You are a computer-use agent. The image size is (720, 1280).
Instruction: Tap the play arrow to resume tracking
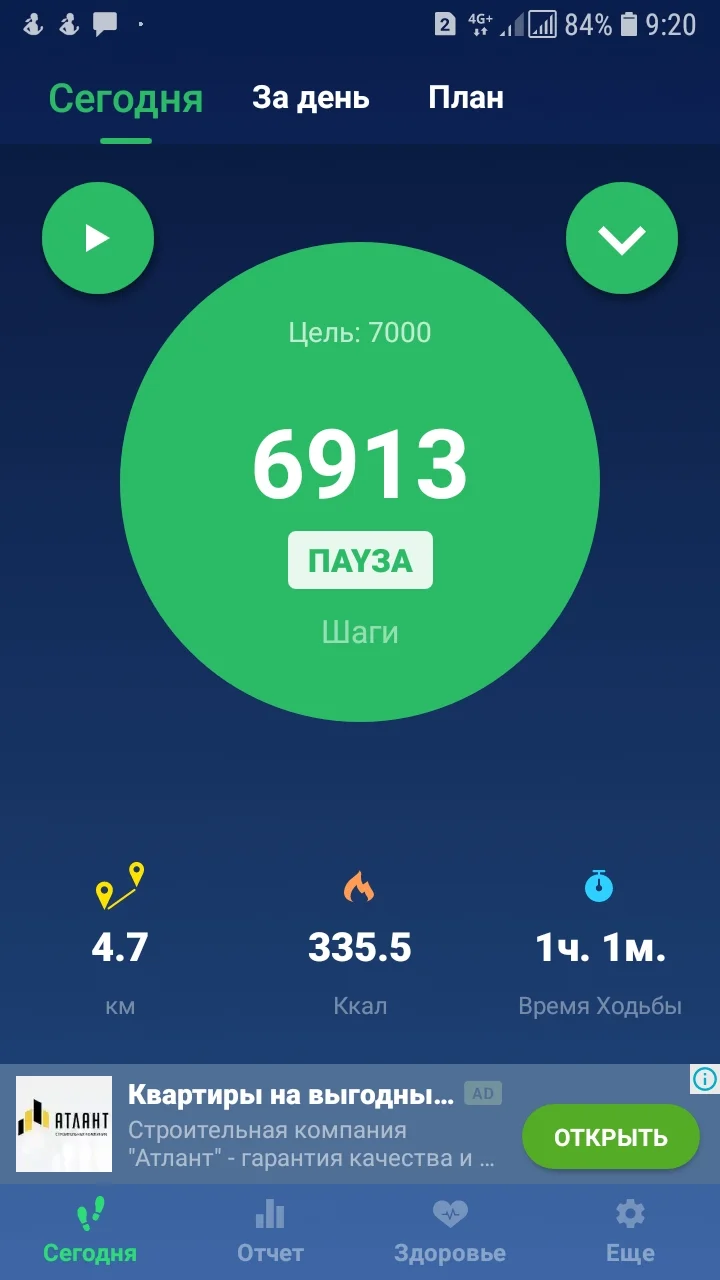[97, 237]
